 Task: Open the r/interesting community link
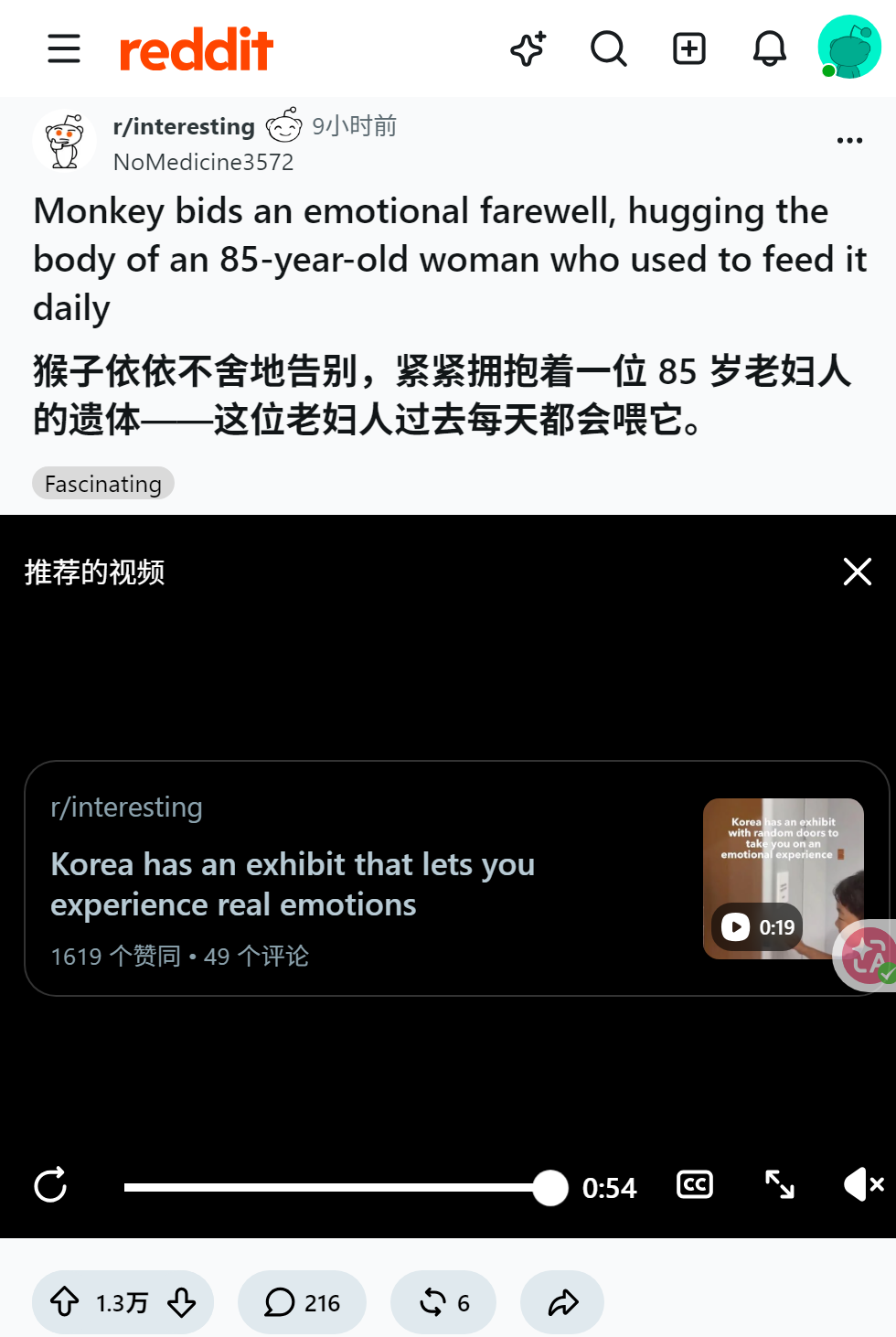184,126
